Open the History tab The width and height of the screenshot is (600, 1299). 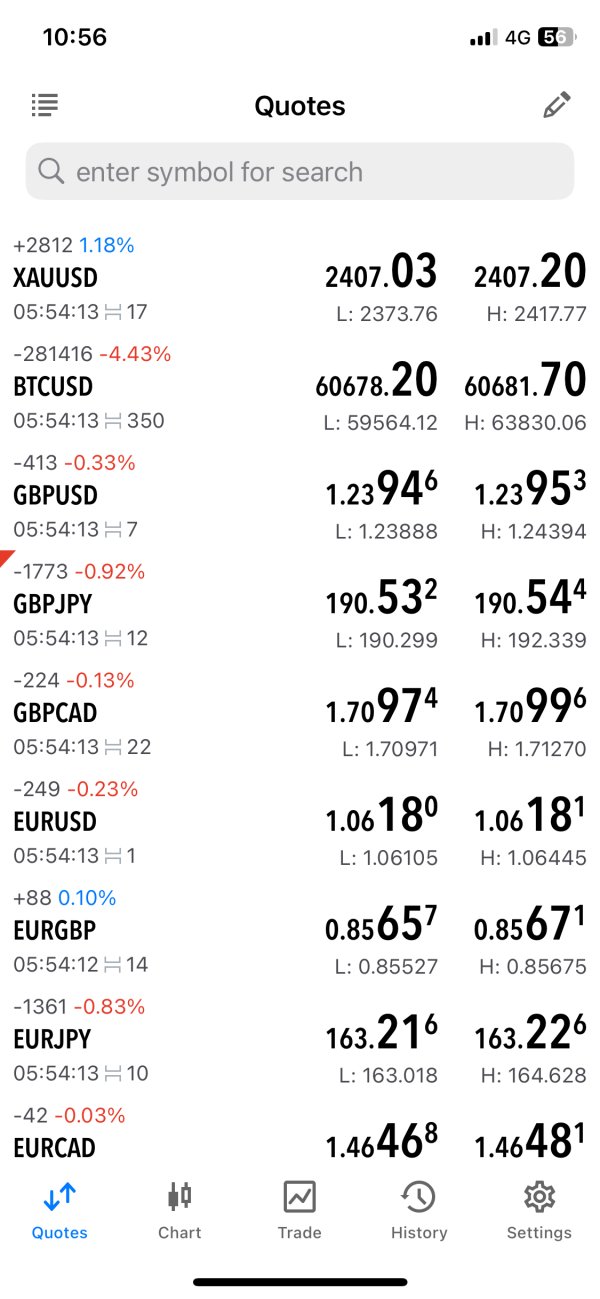[x=419, y=1210]
